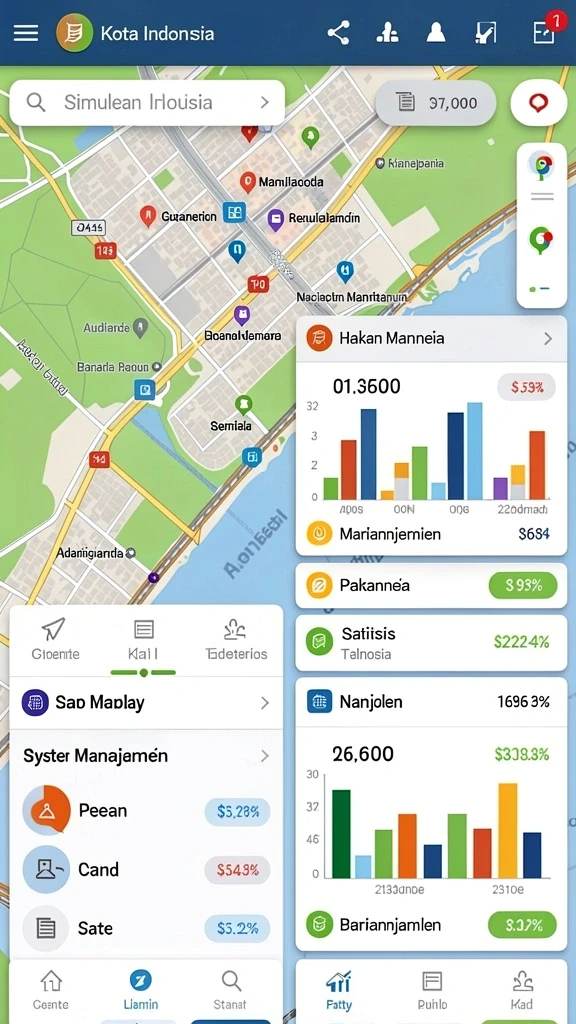576x1024 pixels.
Task: Open the Hakan Manneia card chevron
Action: [x=548, y=338]
